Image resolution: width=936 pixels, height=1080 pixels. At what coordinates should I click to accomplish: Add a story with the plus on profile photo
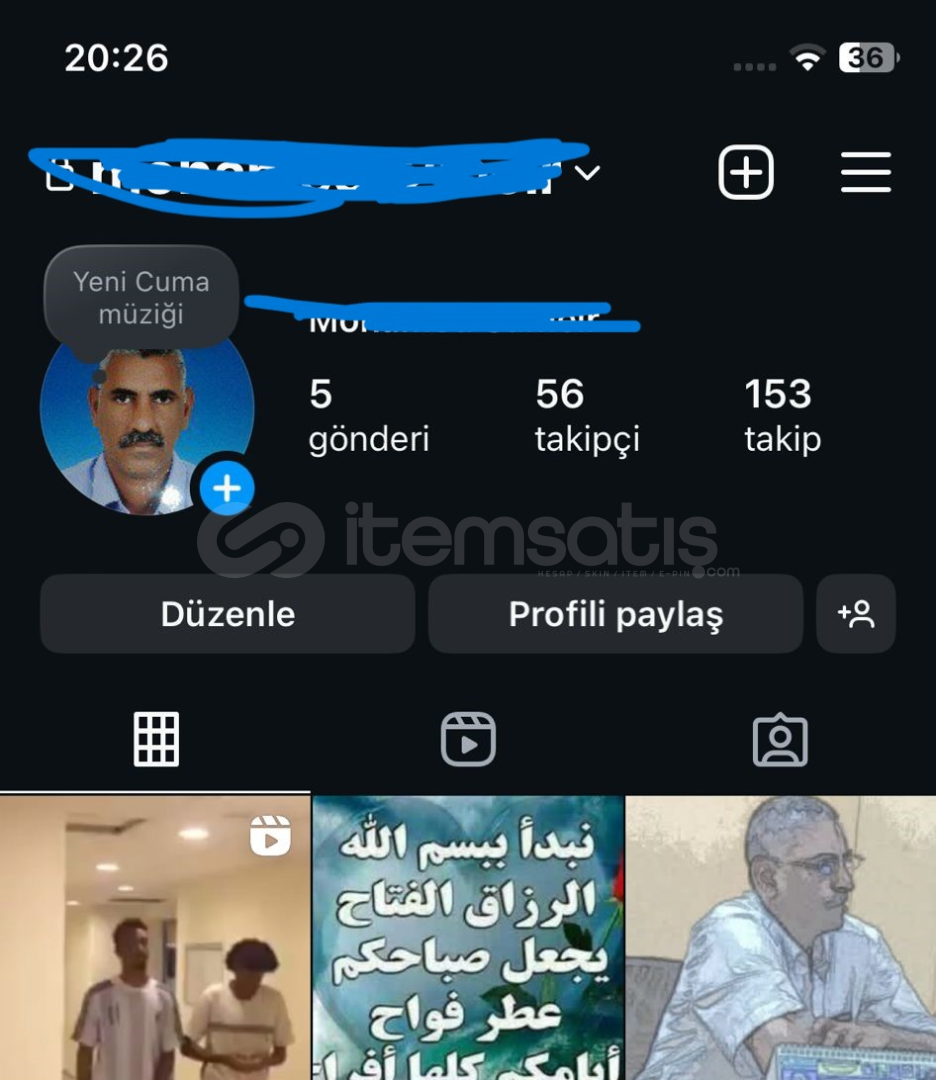[226, 488]
